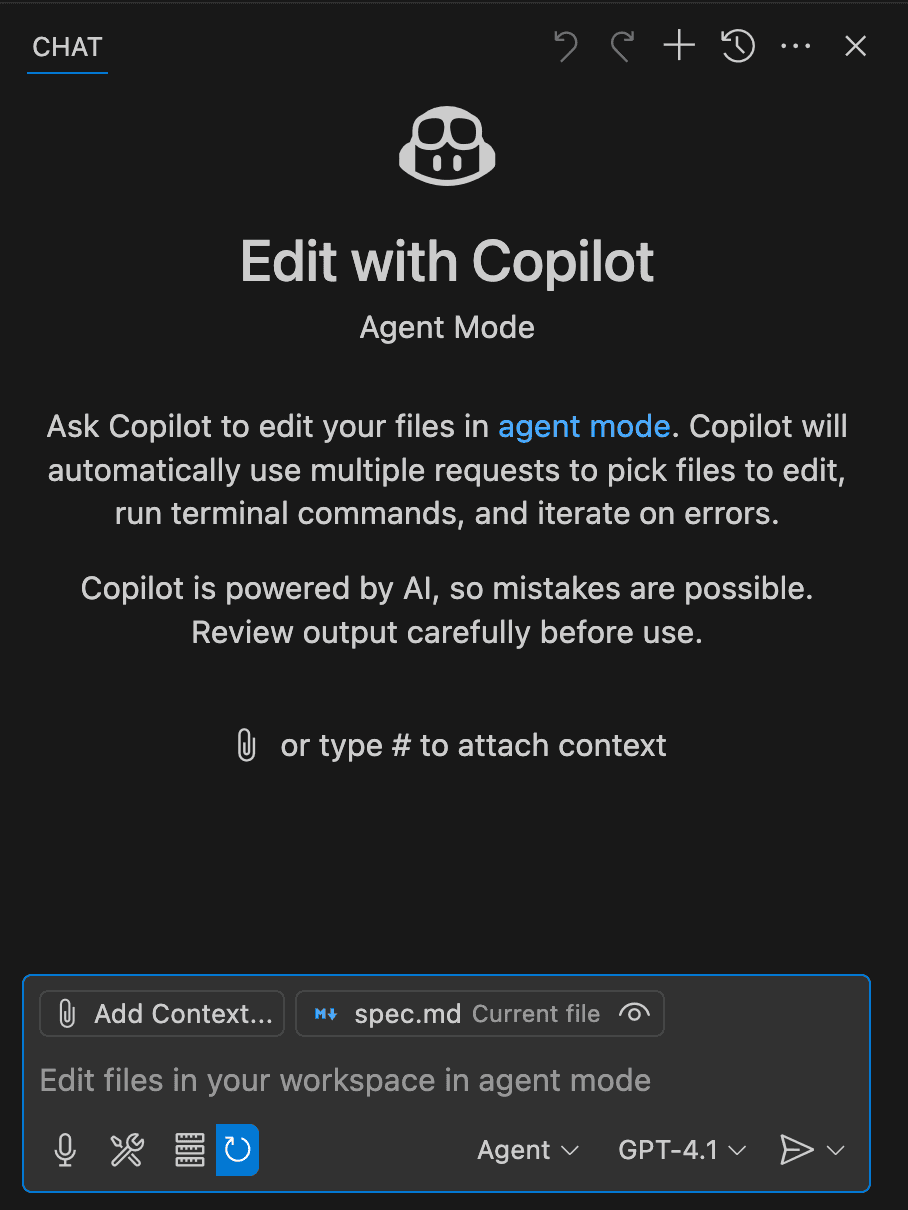Follow the agent mode link

click(x=584, y=427)
